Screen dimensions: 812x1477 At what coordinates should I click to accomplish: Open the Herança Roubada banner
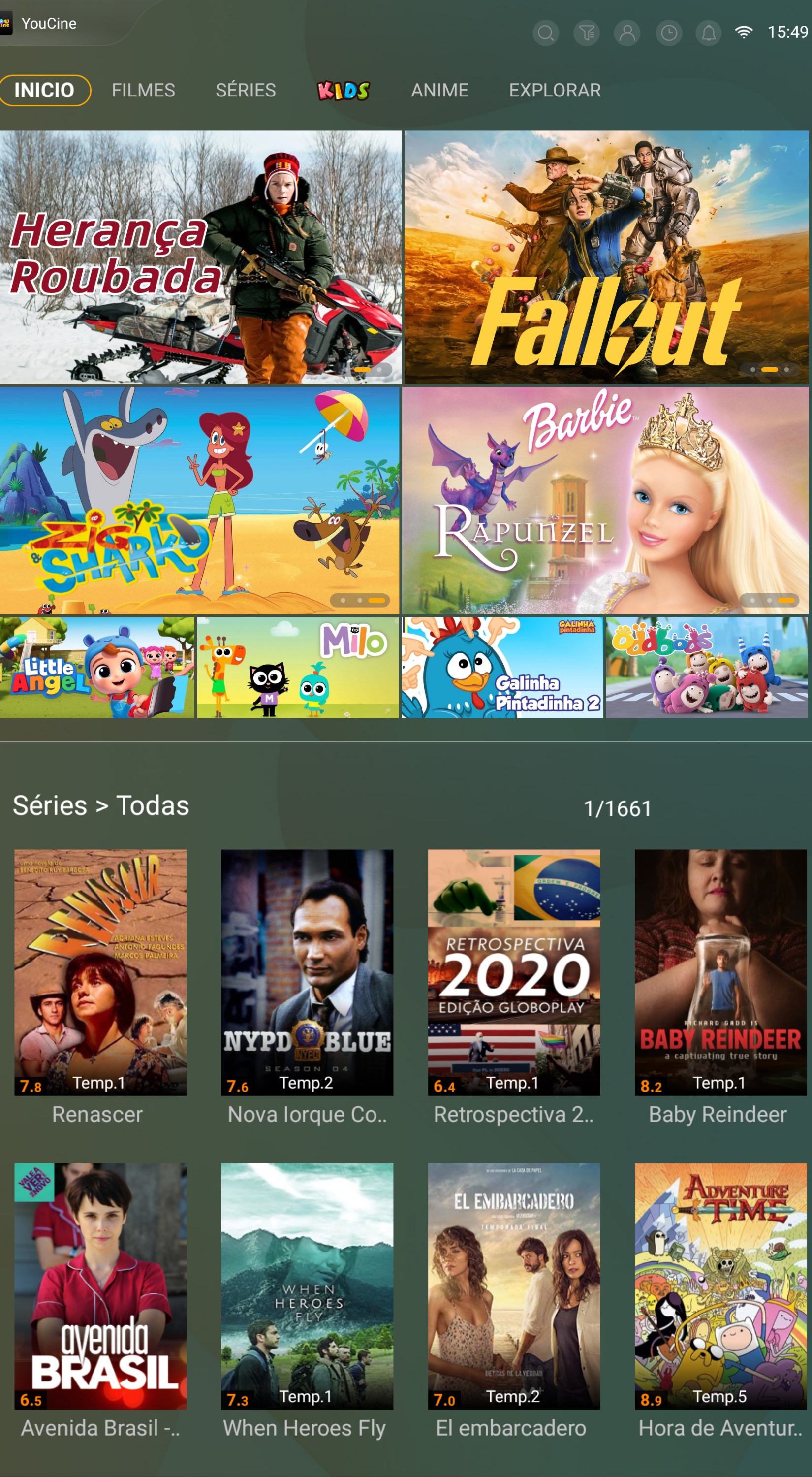point(201,257)
